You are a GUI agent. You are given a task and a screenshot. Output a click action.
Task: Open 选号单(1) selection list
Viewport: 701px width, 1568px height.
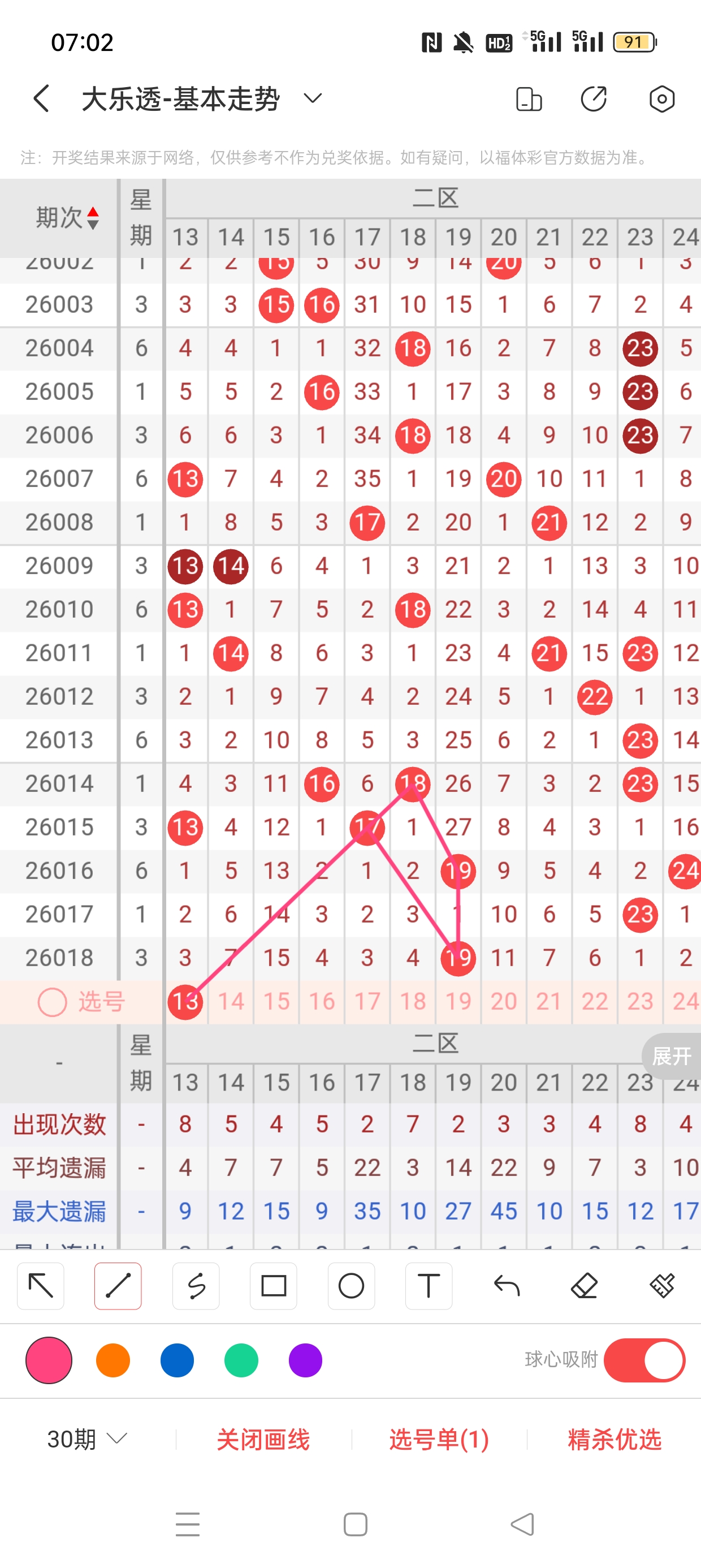439,1439
